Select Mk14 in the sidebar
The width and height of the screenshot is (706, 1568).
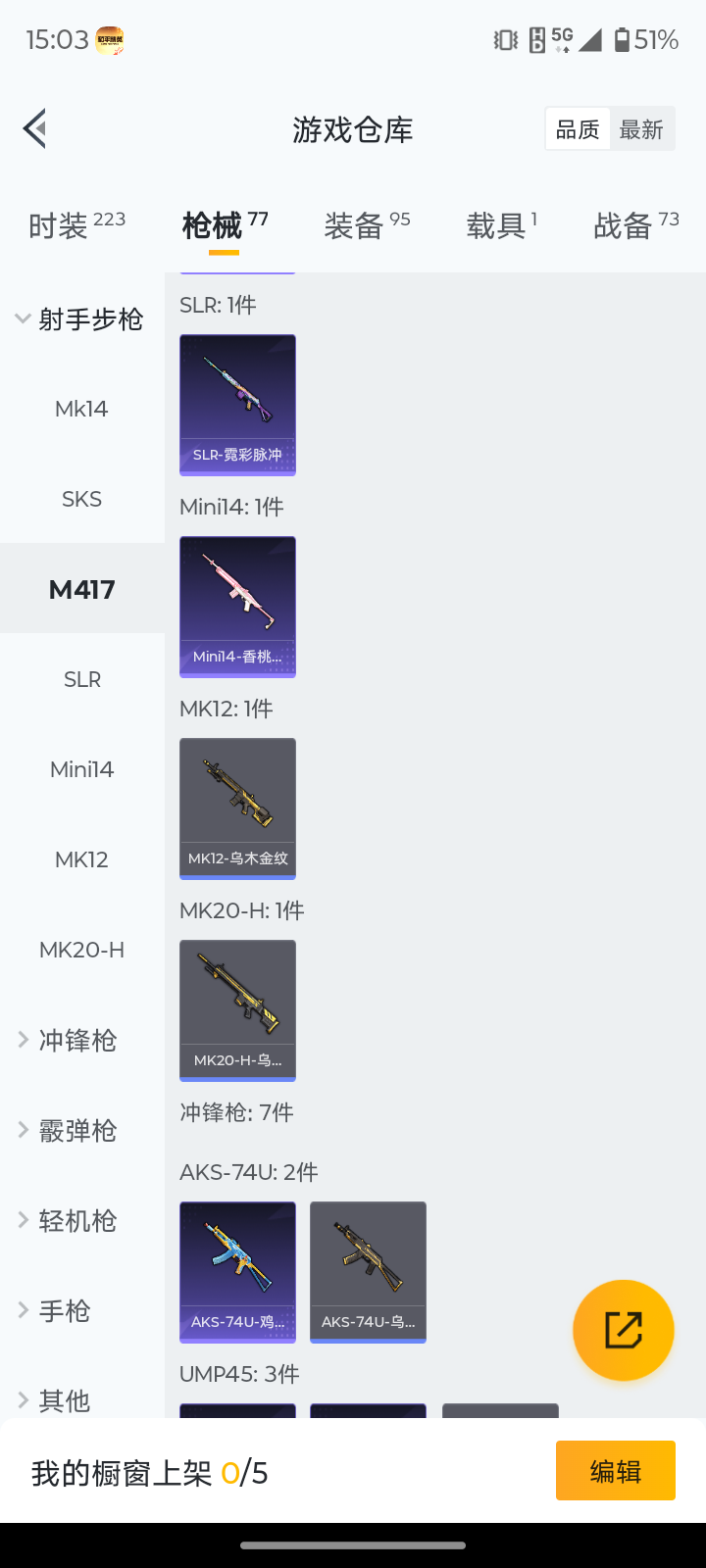81,409
